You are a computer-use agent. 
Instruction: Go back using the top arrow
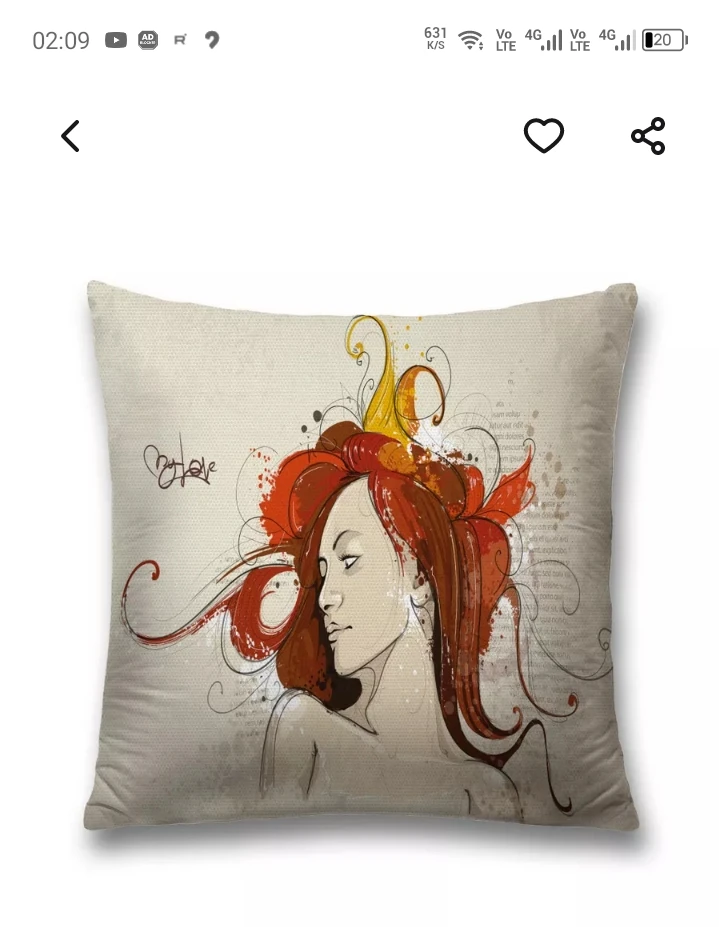(70, 136)
